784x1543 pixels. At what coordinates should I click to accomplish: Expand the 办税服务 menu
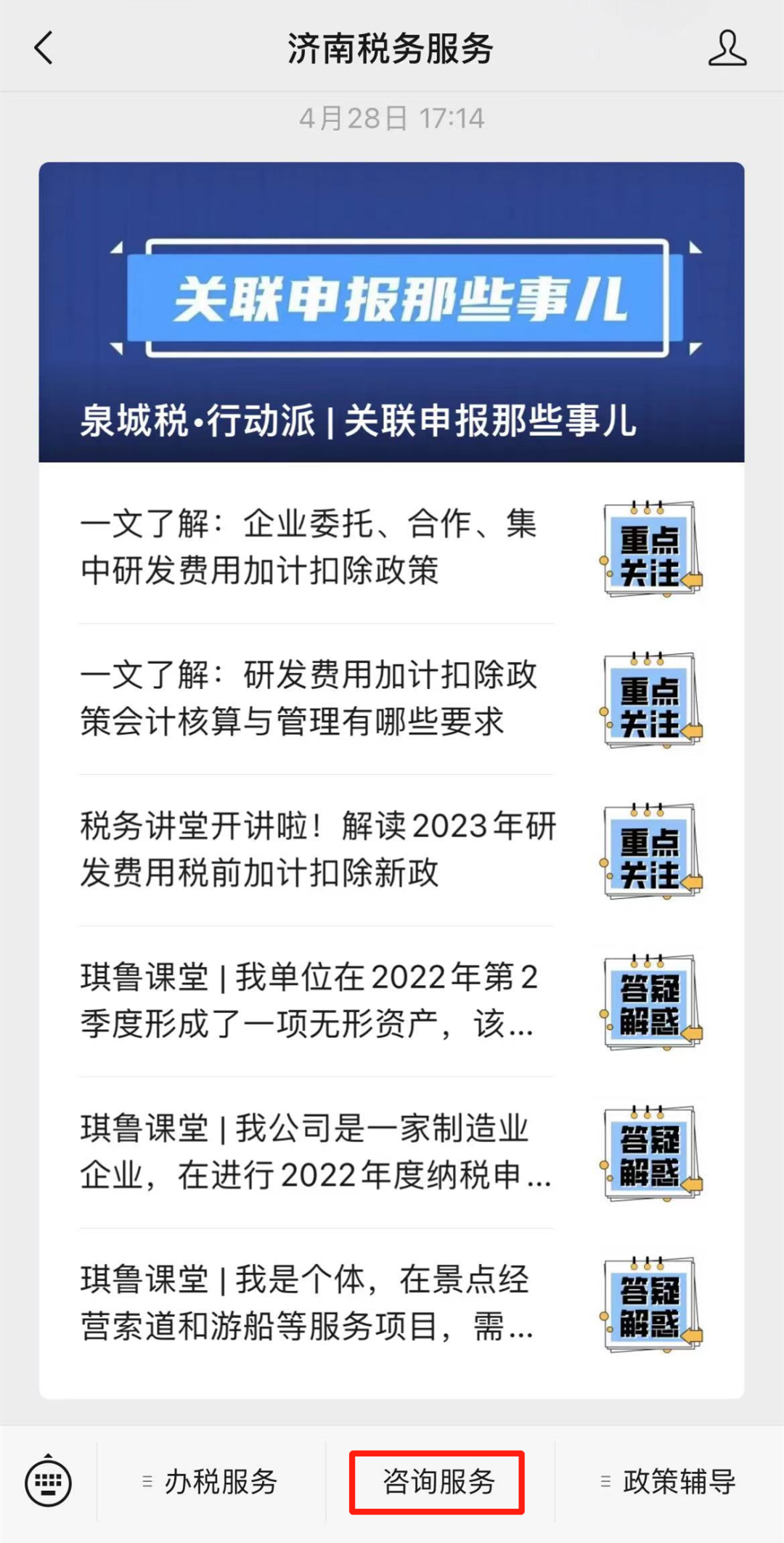(x=211, y=1481)
